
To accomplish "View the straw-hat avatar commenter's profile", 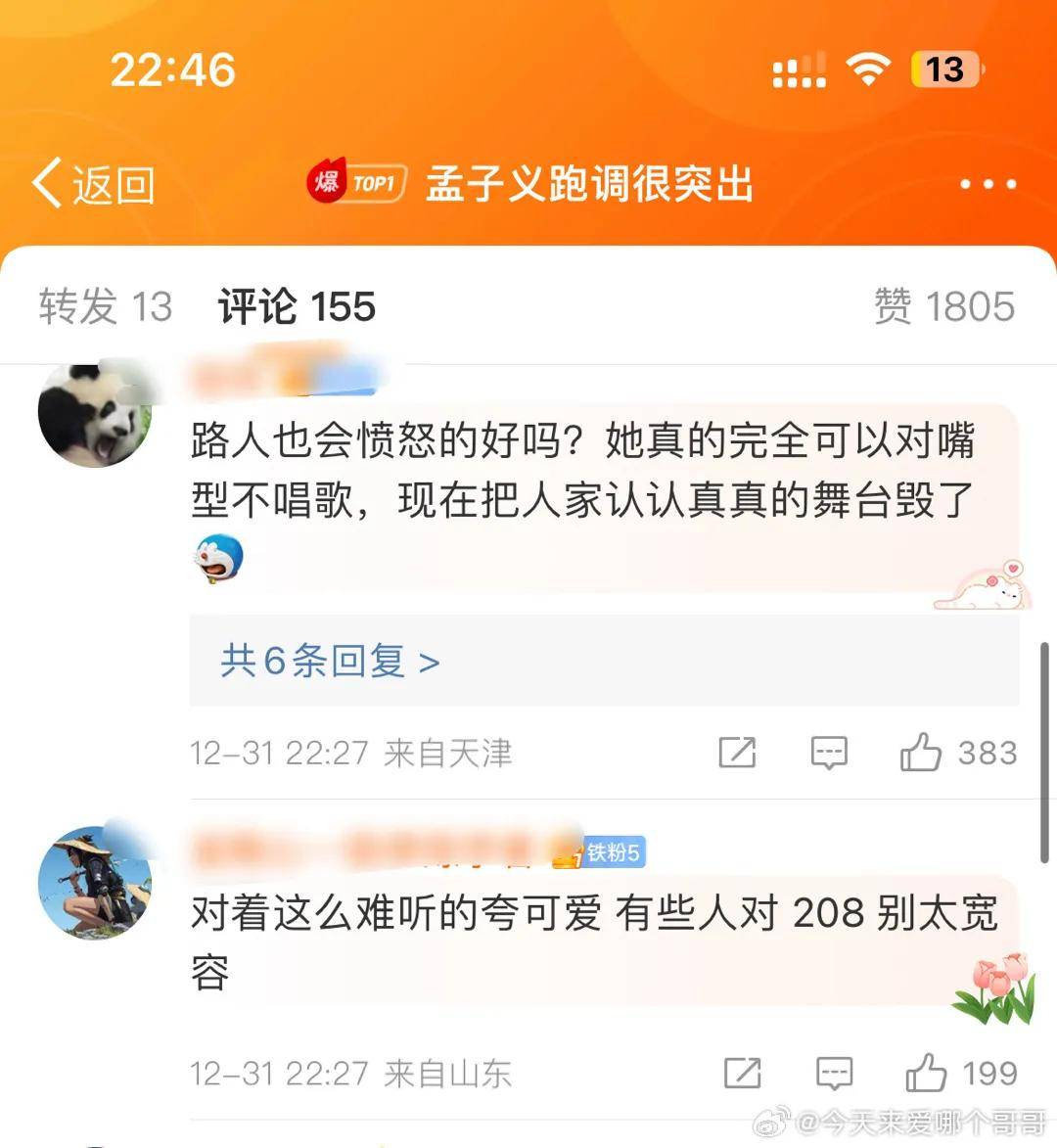I will 95,883.
